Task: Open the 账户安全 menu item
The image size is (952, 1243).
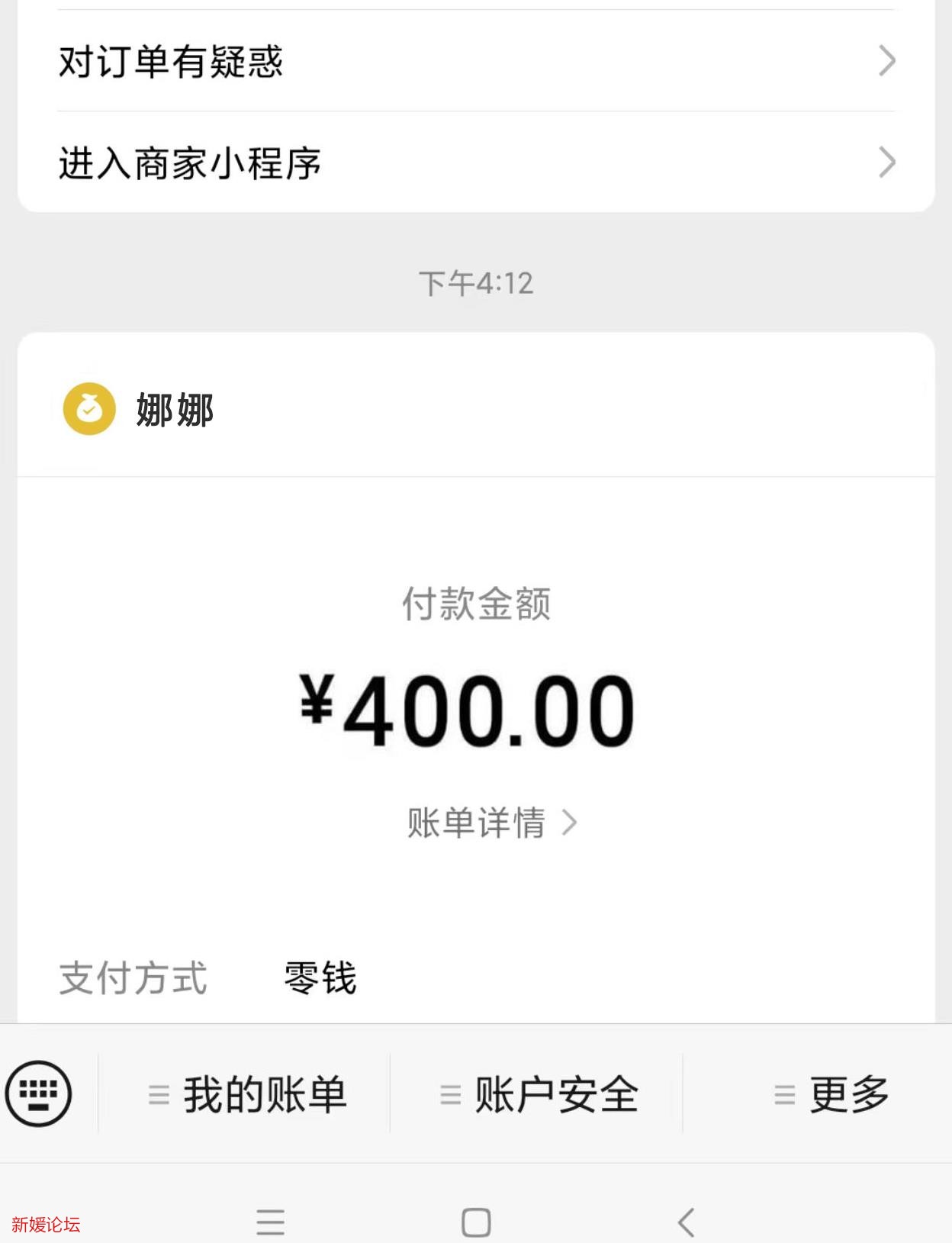Action: [x=556, y=1094]
